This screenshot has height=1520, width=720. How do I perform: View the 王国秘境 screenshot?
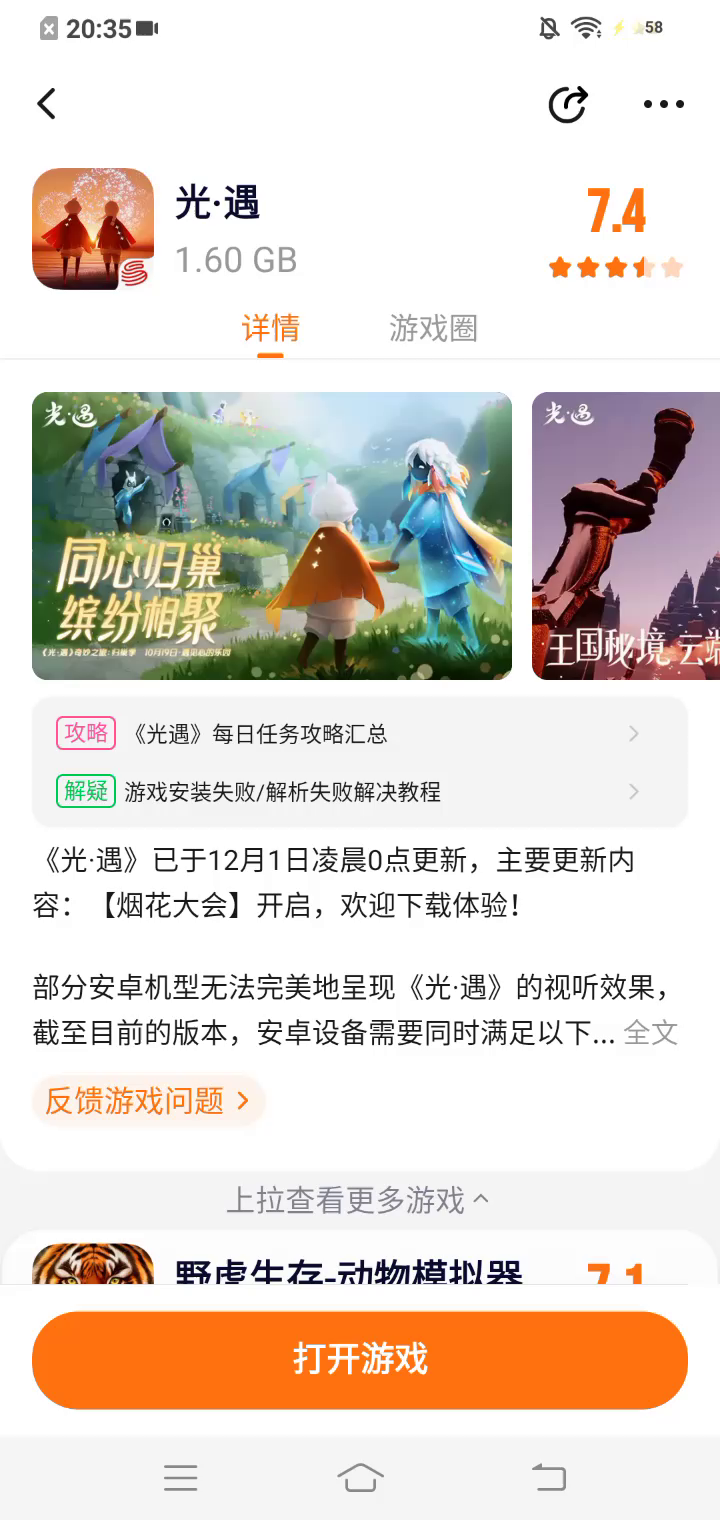626,536
